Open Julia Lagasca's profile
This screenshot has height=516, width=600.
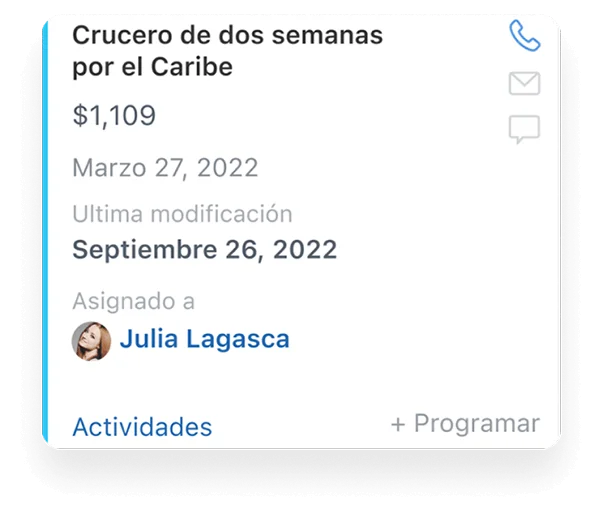204,339
